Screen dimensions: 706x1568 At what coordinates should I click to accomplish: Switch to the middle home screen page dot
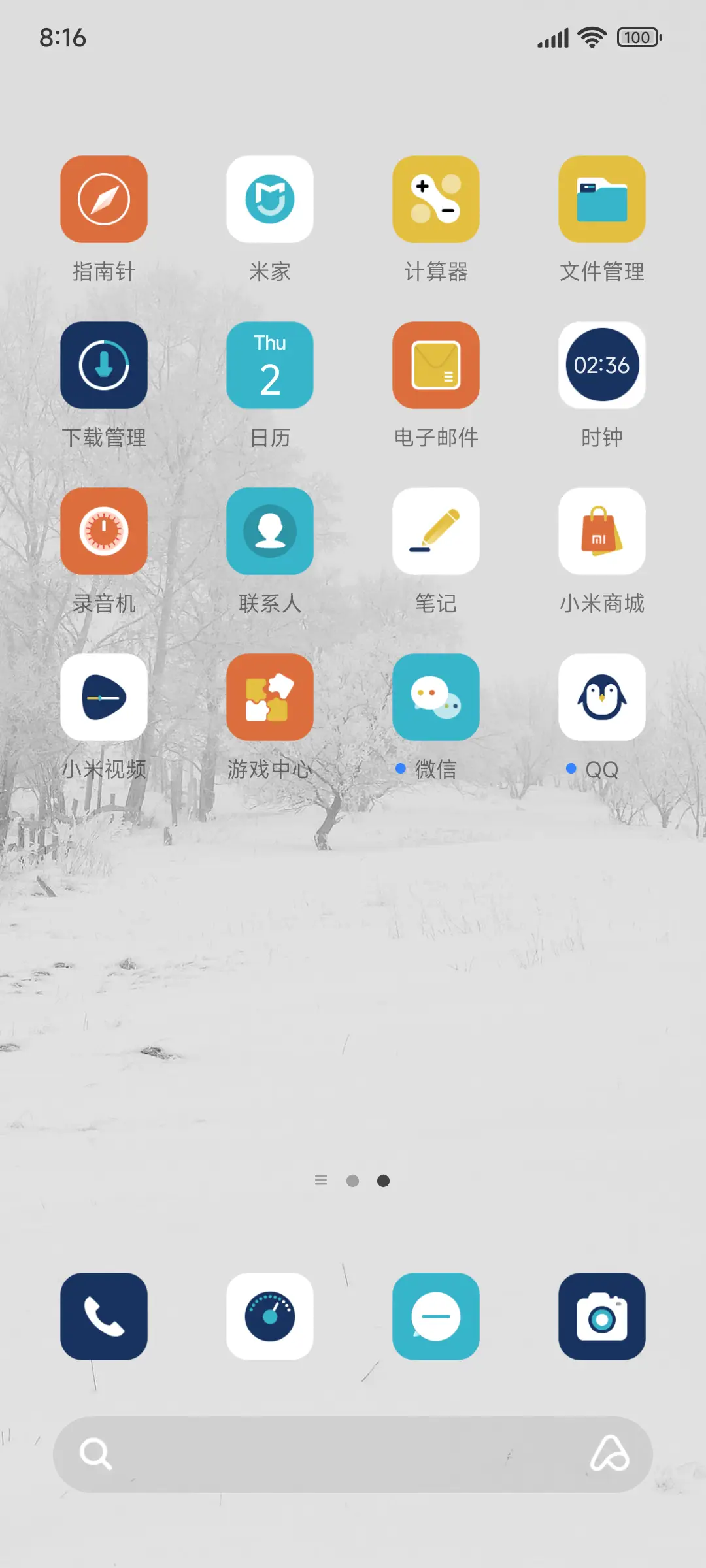pyautogui.click(x=352, y=1181)
